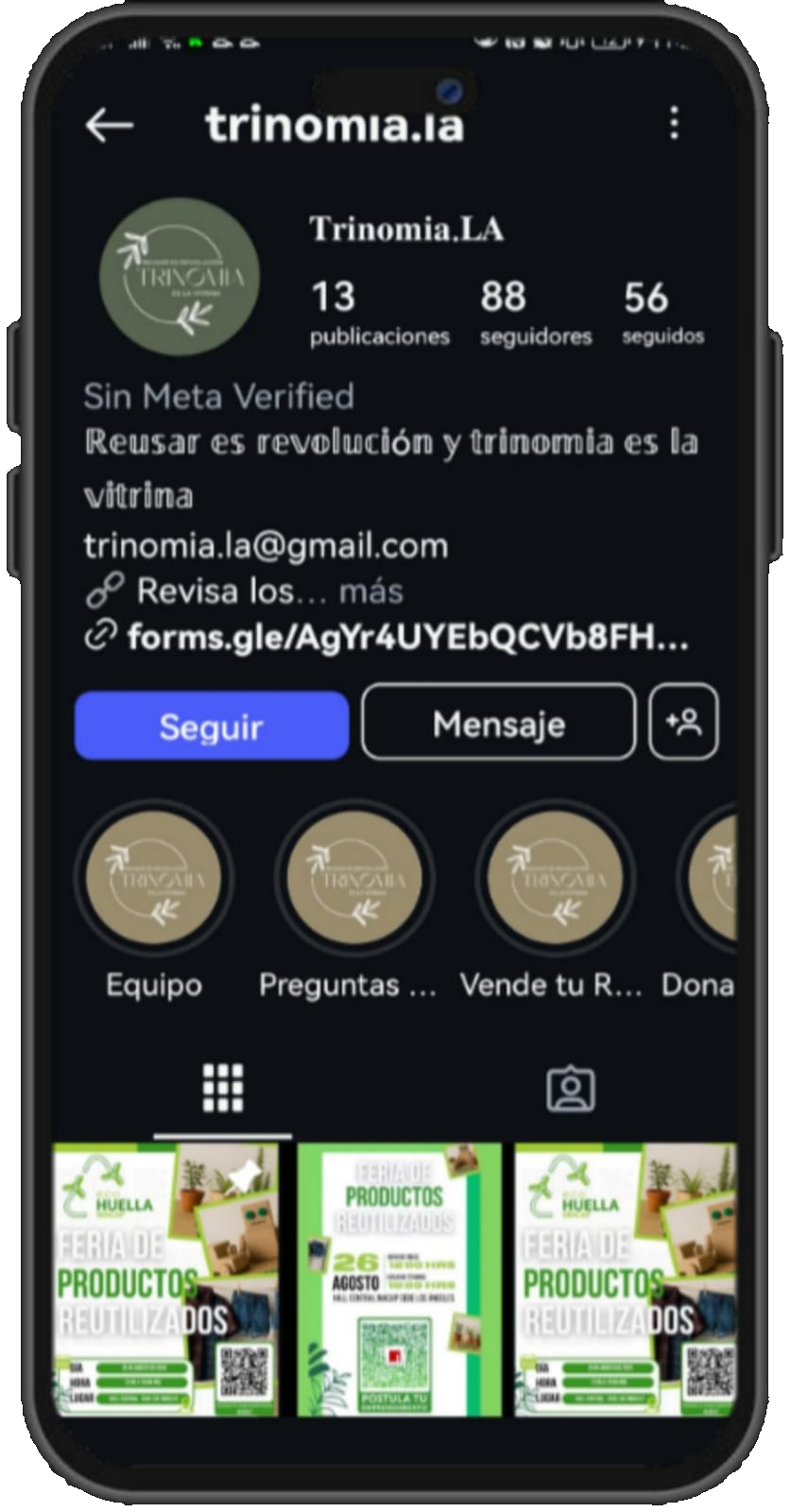Open the Equipo story highlight
This screenshot has height=1512, width=791.
pyautogui.click(x=154, y=879)
